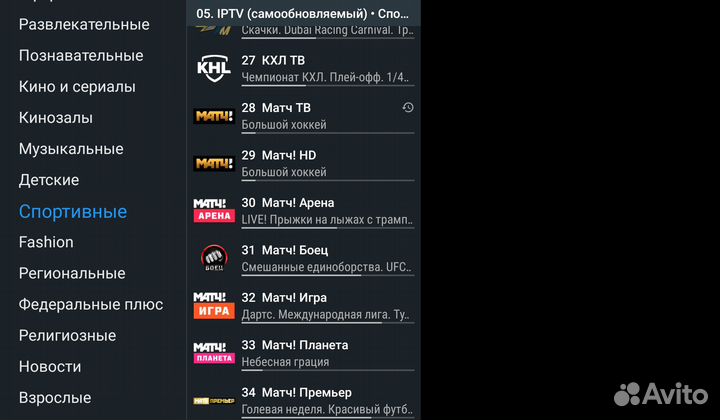720x420 pixels.
Task: Select the Федеральные плюс category
Action: tap(91, 304)
